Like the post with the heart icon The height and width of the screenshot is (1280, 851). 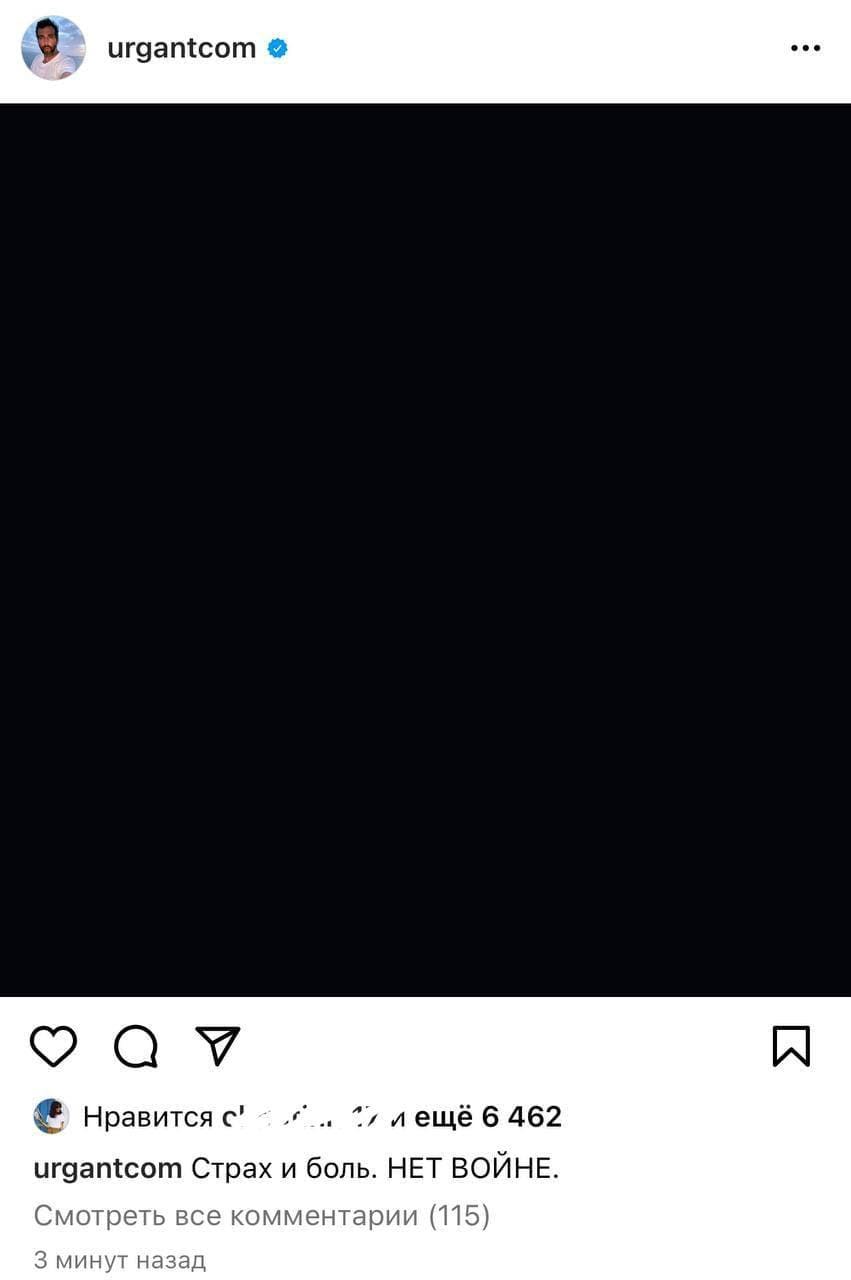pyautogui.click(x=53, y=1046)
